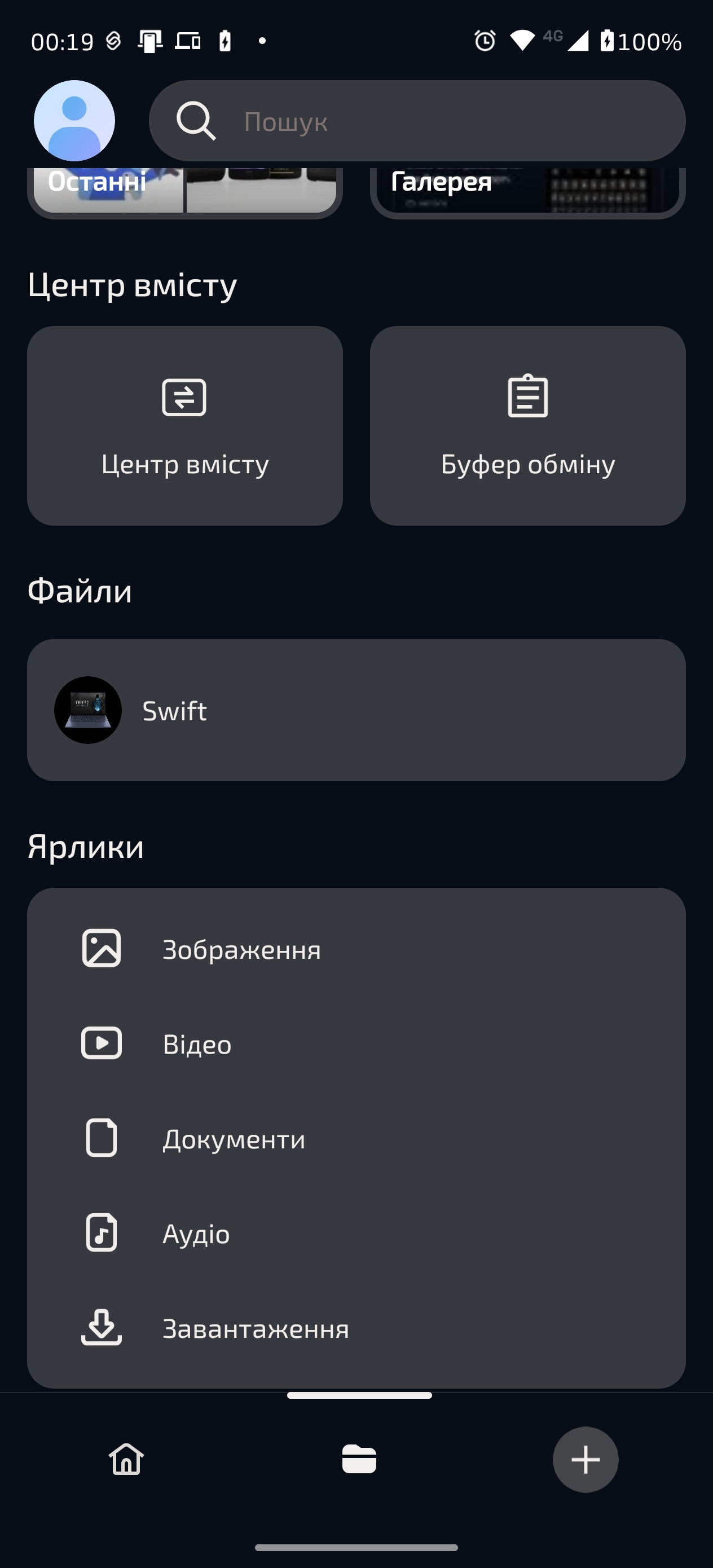Open Буфер обміну card
Image resolution: width=713 pixels, height=1568 pixels.
click(x=527, y=425)
